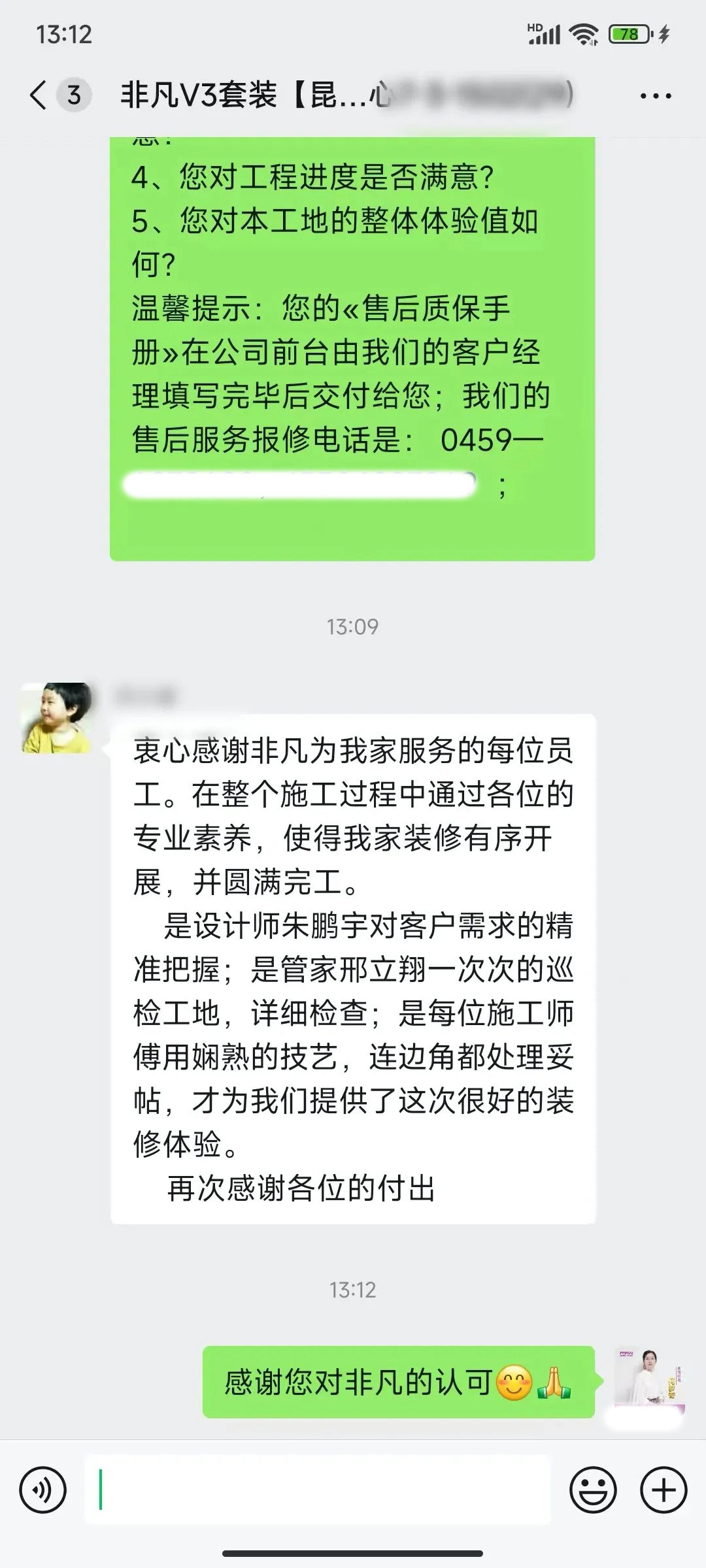Screen dimensions: 706x1568
Task: View the customer's child-photo avatar profile
Action: [56, 718]
